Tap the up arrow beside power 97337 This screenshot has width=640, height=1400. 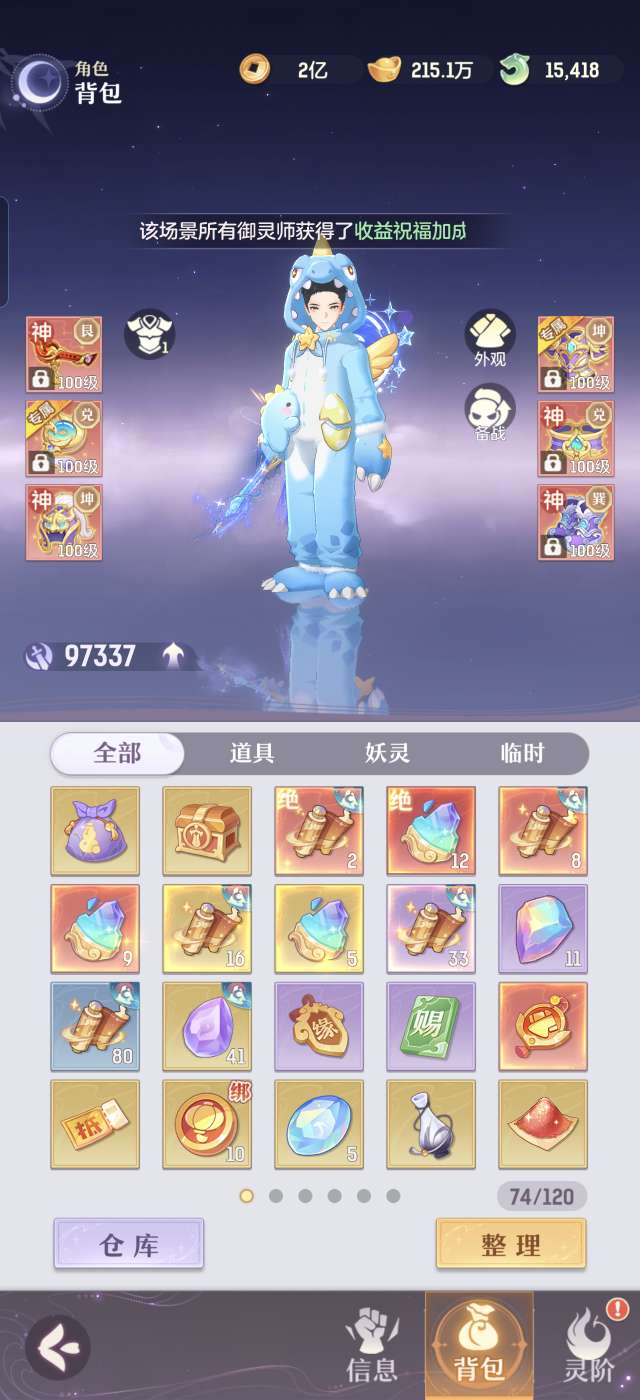tap(175, 656)
